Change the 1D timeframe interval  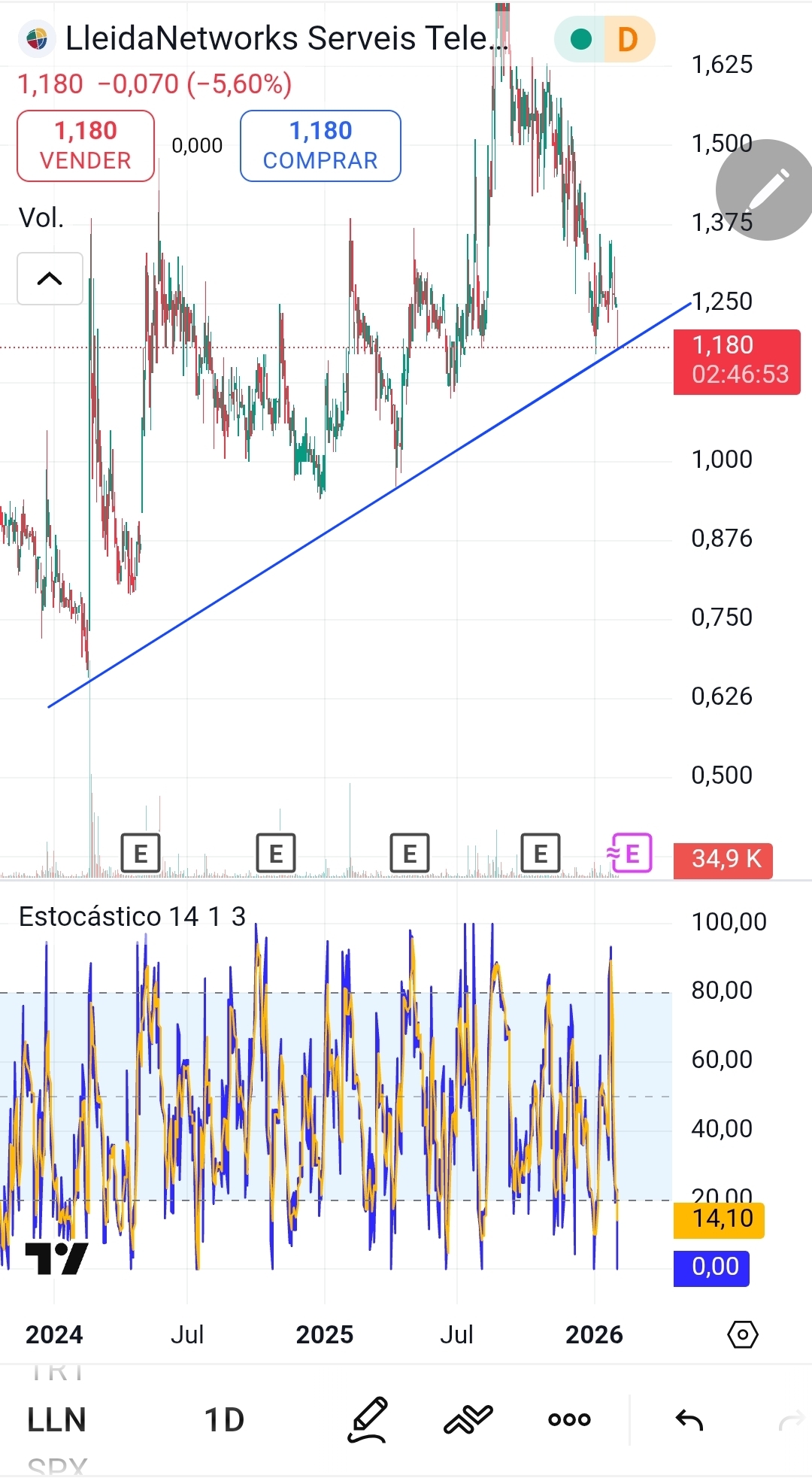pos(224,1420)
